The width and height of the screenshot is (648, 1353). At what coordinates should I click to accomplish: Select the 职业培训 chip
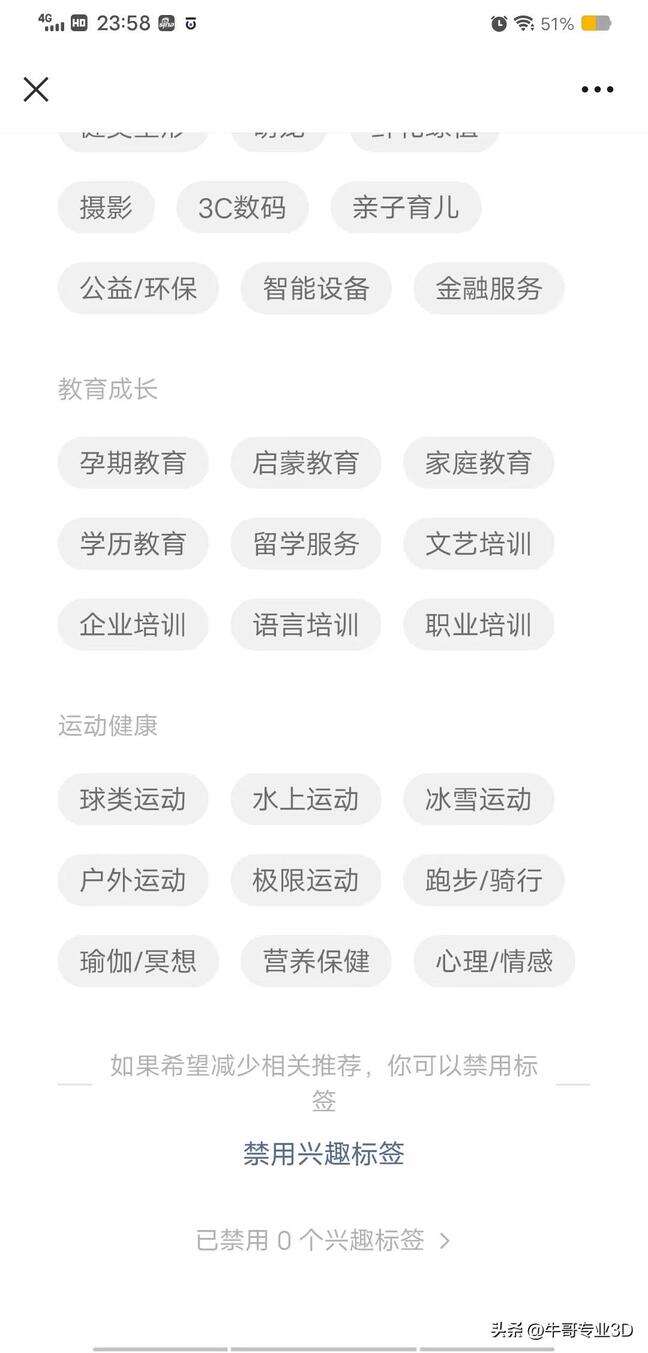point(478,624)
